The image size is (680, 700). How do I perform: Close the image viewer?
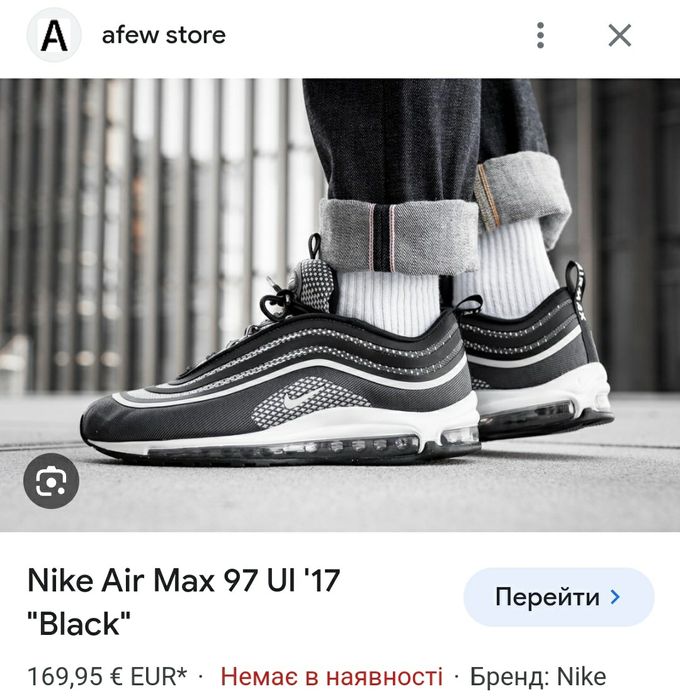point(620,36)
